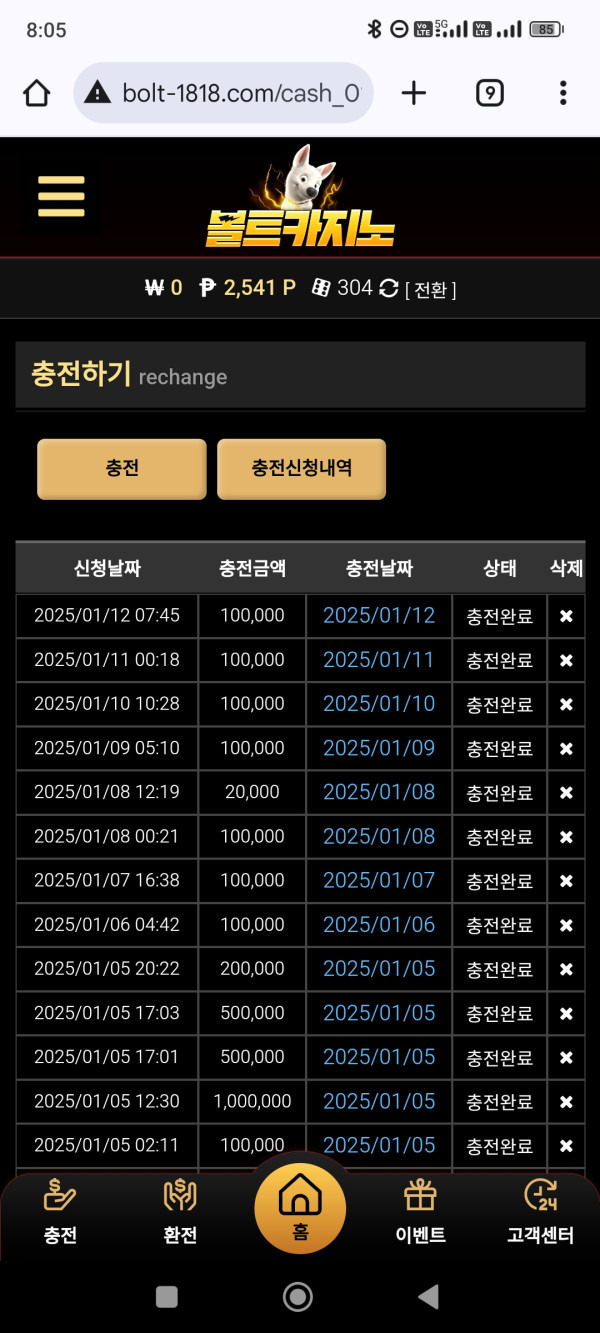This screenshot has width=600, height=1333.
Task: Tap the 충전 gold button
Action: pos(122,468)
